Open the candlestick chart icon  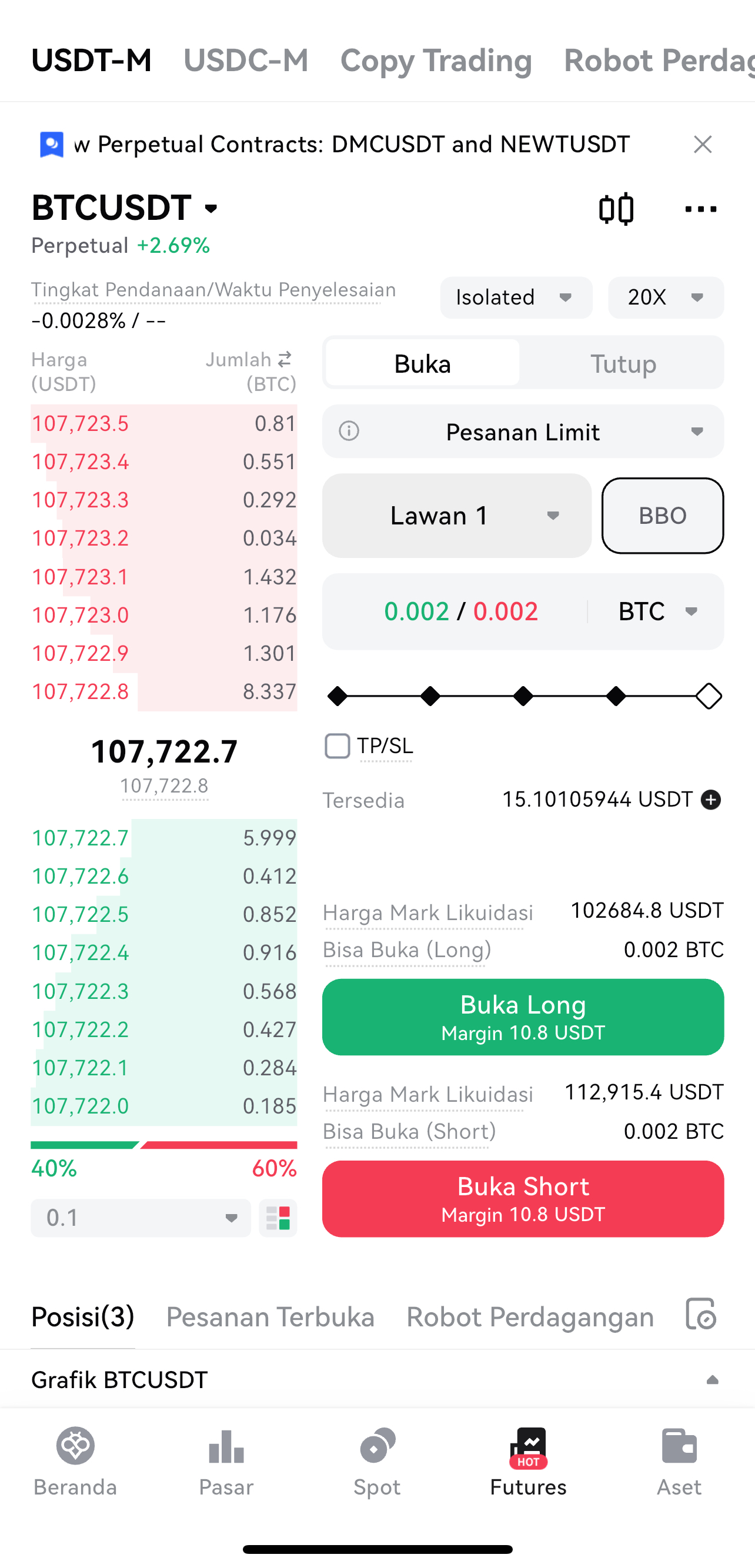click(616, 209)
